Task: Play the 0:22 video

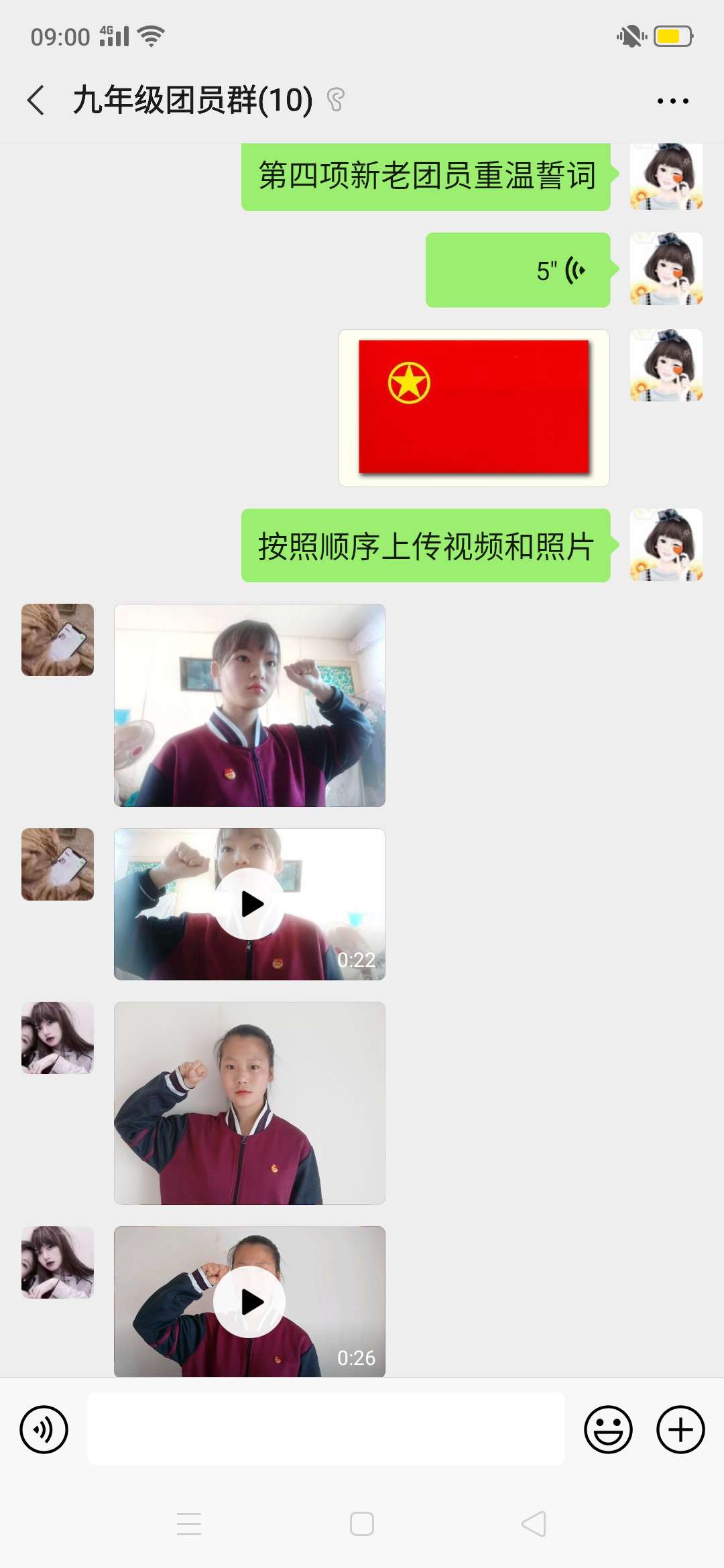Action: pos(249,904)
